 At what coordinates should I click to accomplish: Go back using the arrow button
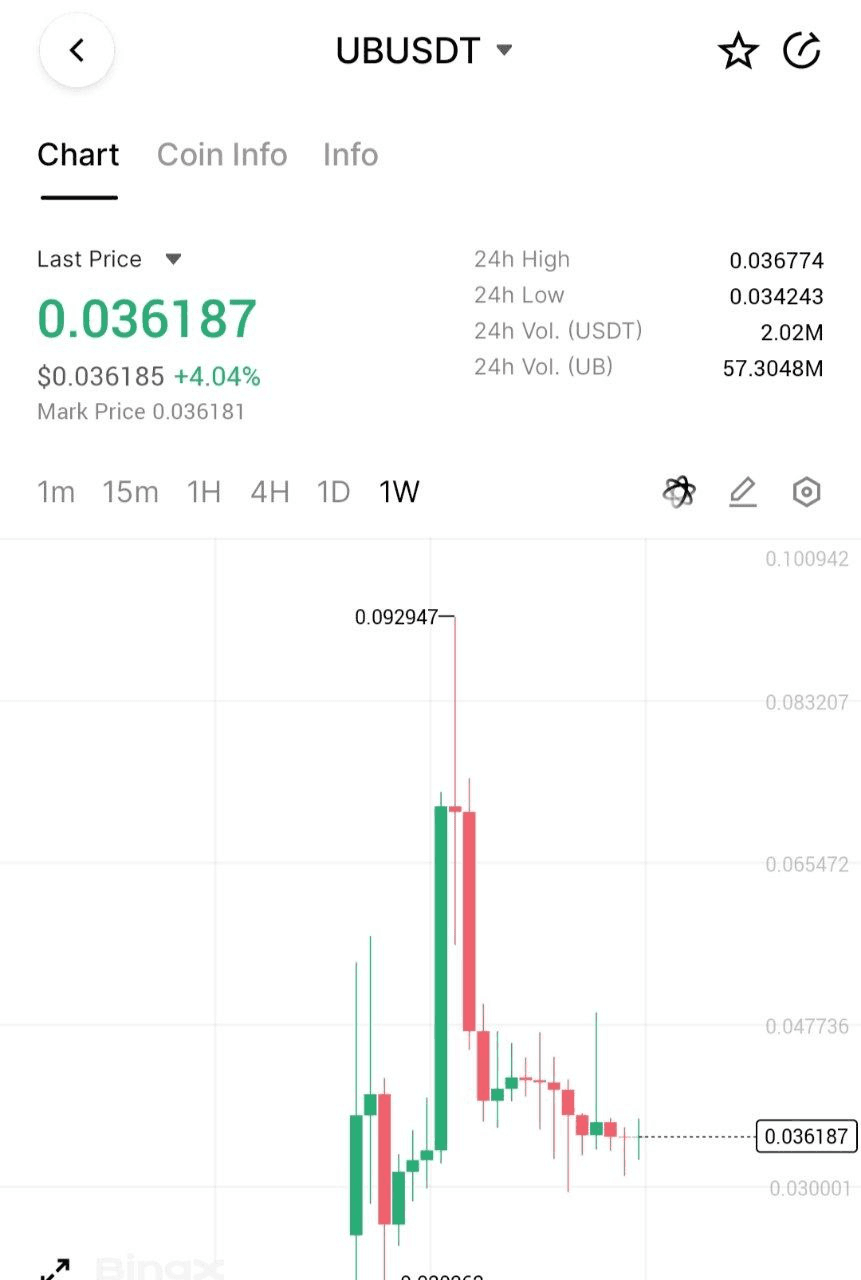tap(77, 50)
